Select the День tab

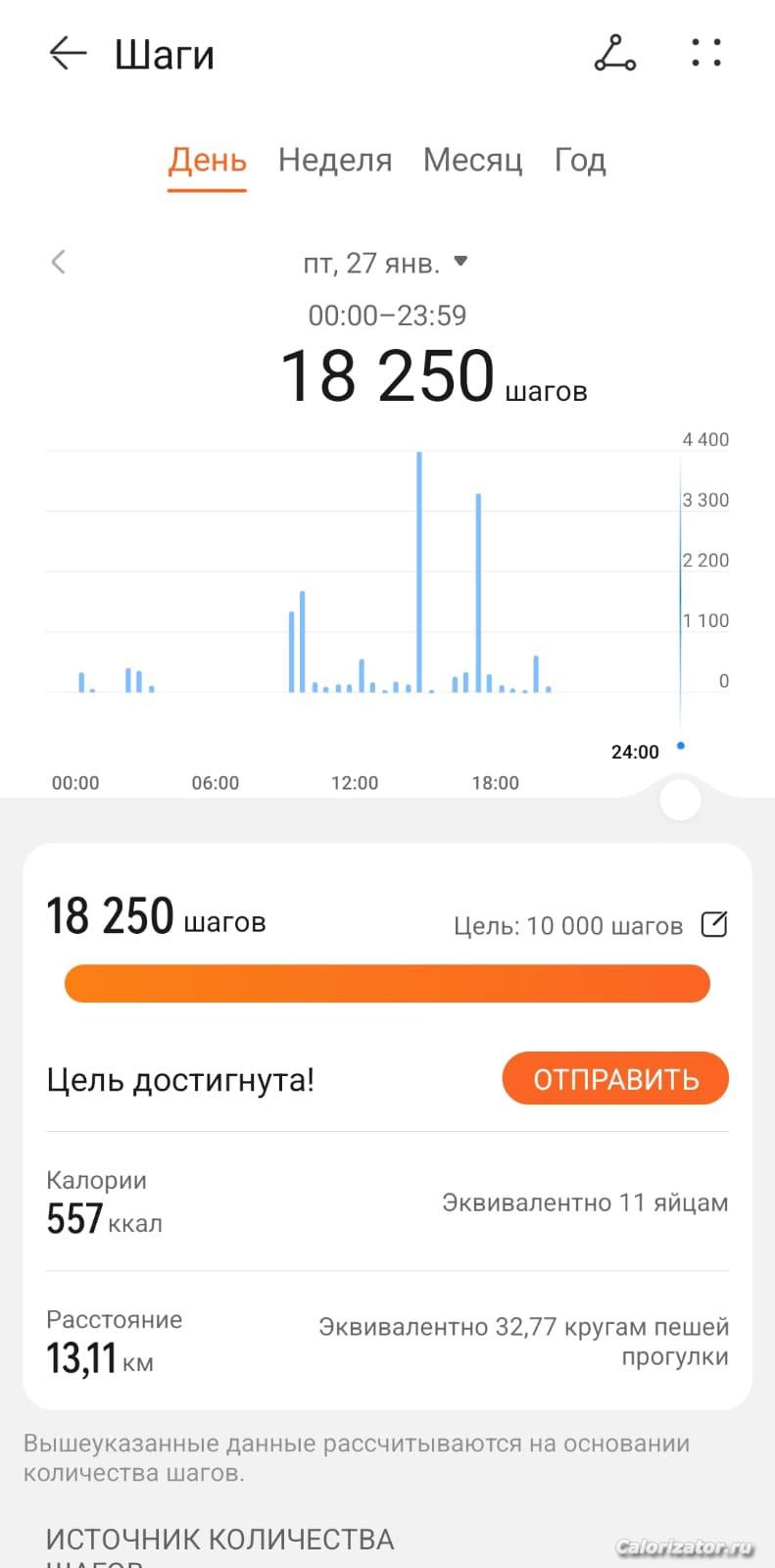[x=207, y=160]
